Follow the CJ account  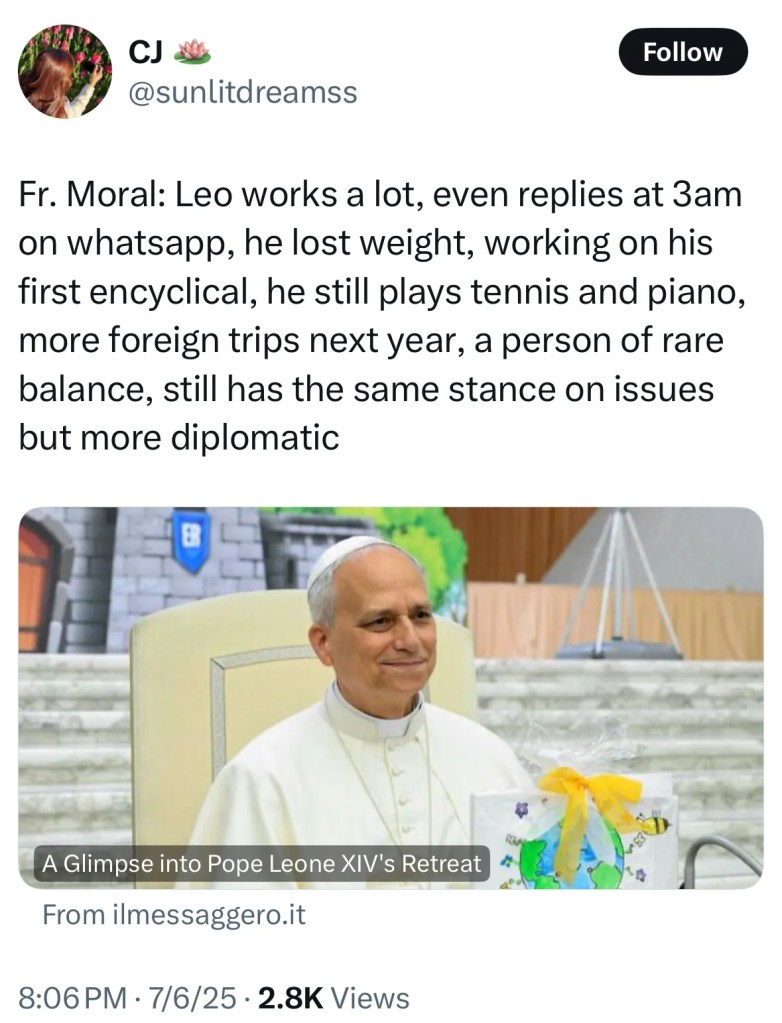[683, 52]
